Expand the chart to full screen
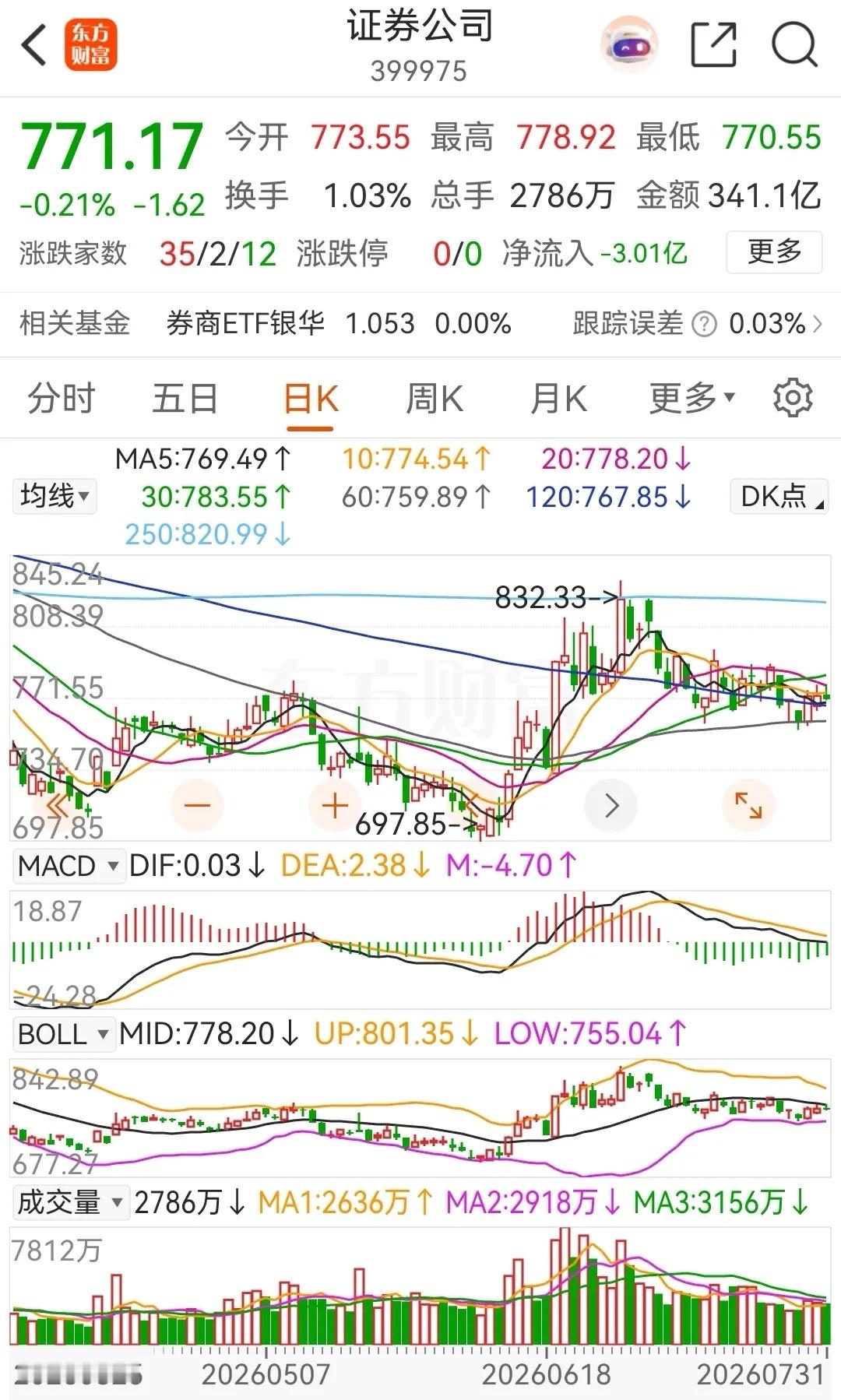 [748, 805]
